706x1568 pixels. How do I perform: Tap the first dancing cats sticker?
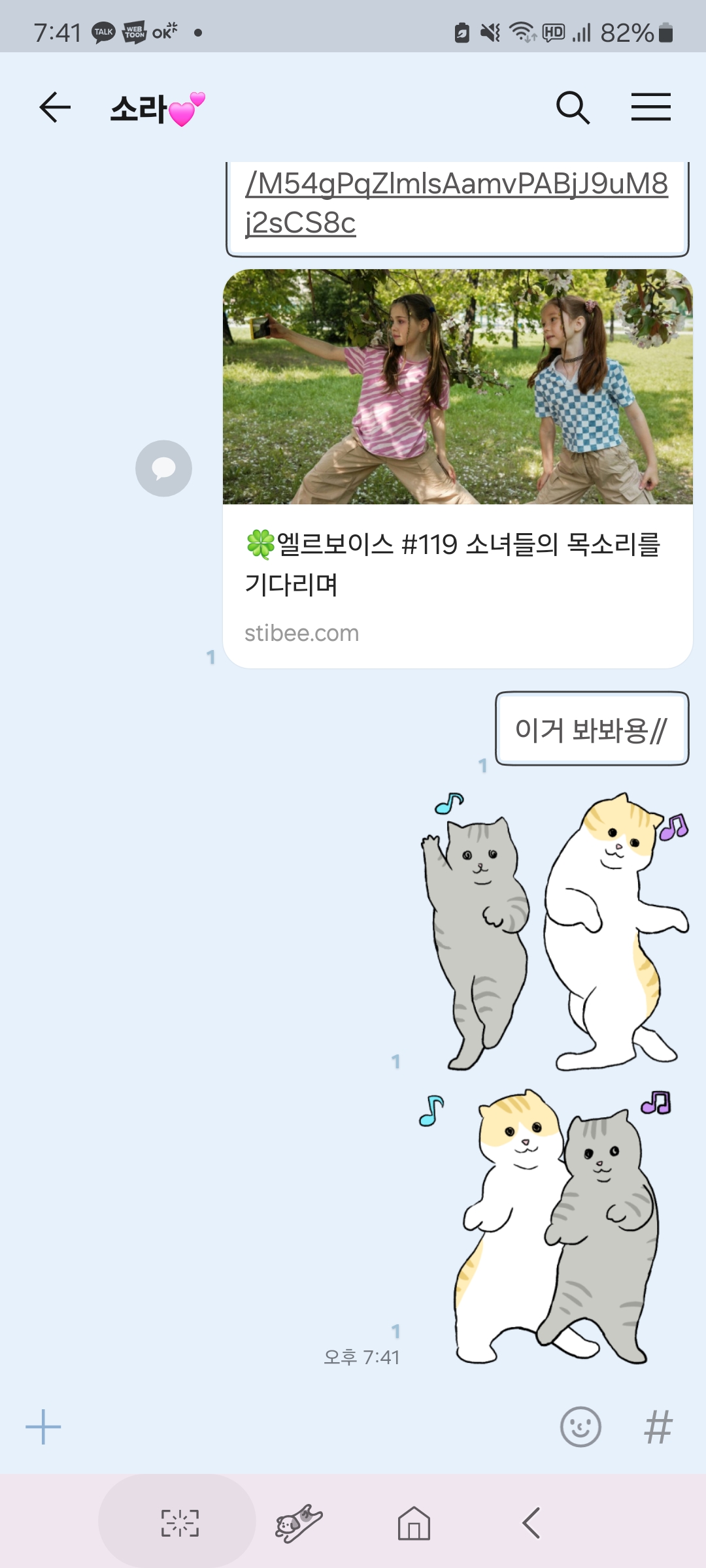[x=554, y=931]
